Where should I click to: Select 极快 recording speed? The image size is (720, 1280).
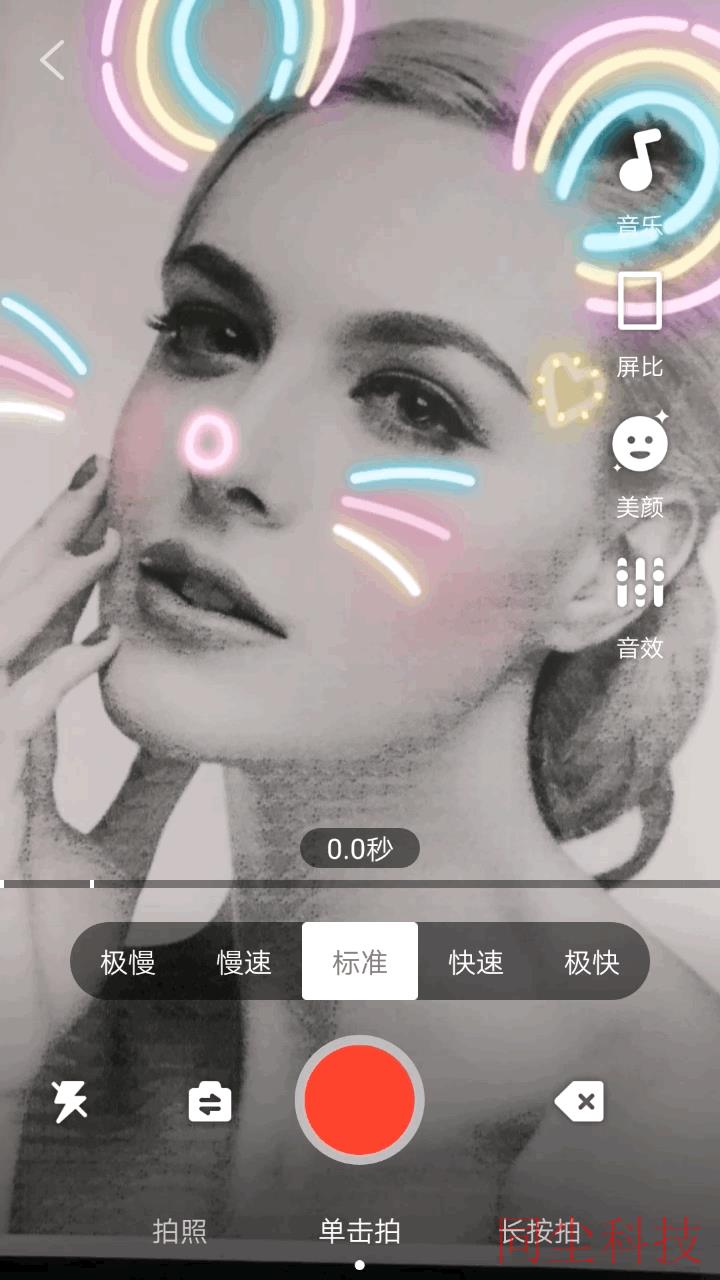click(x=592, y=962)
